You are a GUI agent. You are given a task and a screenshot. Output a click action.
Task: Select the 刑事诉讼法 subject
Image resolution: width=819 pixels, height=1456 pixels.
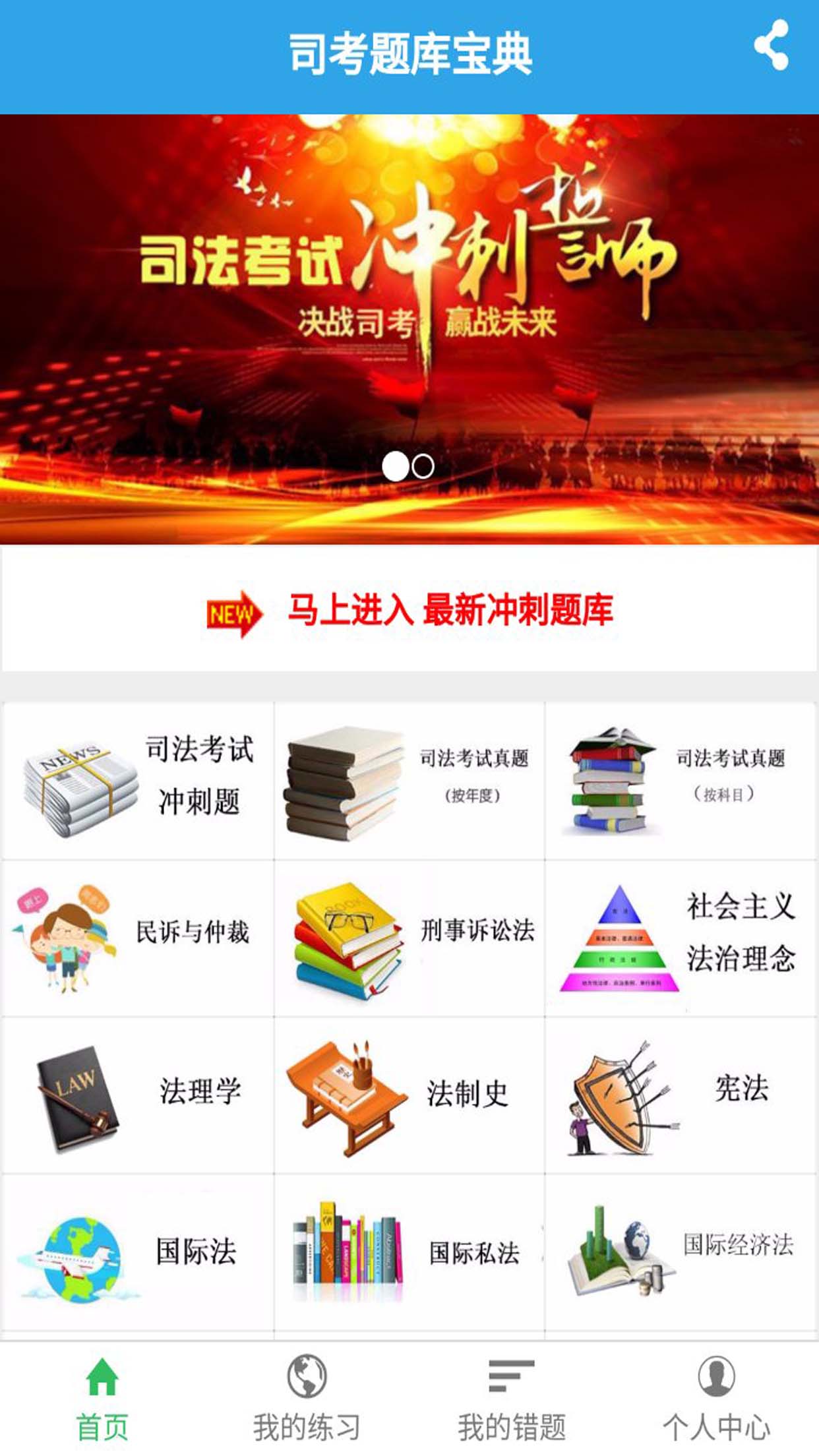tap(409, 938)
